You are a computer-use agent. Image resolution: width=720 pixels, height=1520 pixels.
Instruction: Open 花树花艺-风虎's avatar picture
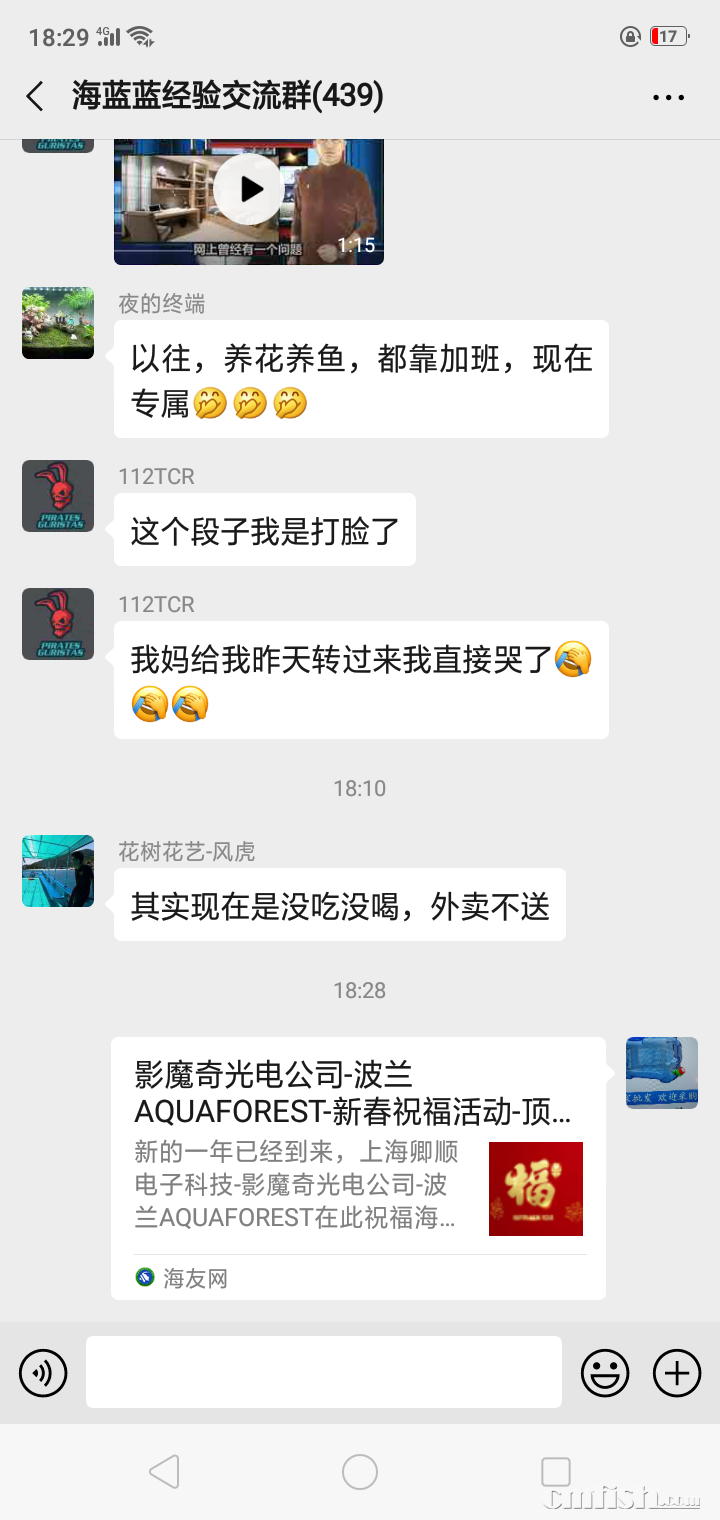(57, 871)
